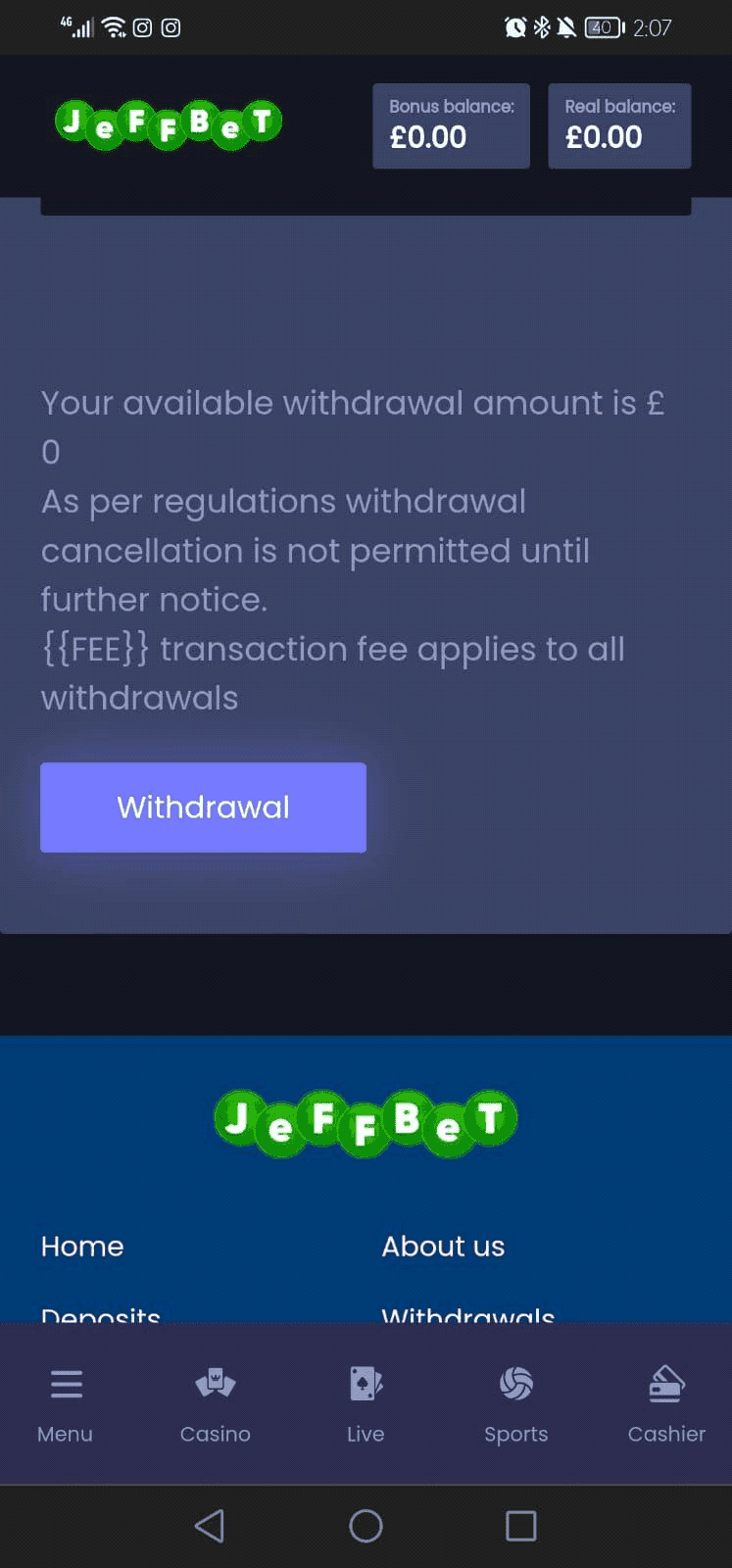The width and height of the screenshot is (732, 1568).
Task: Go back using the system back button
Action: [x=210, y=1525]
